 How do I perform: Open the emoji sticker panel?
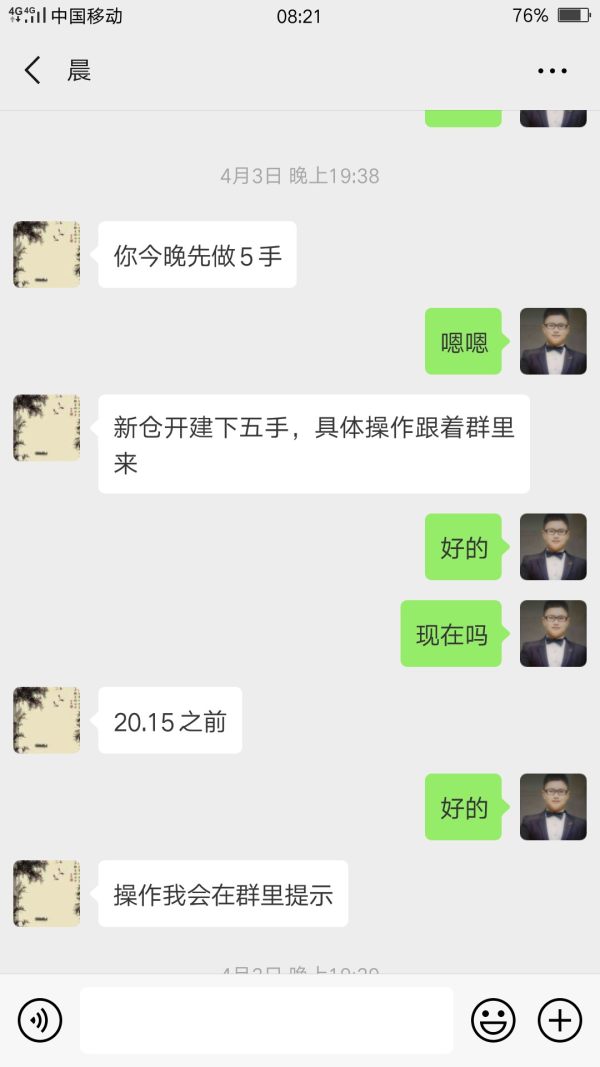(493, 1020)
